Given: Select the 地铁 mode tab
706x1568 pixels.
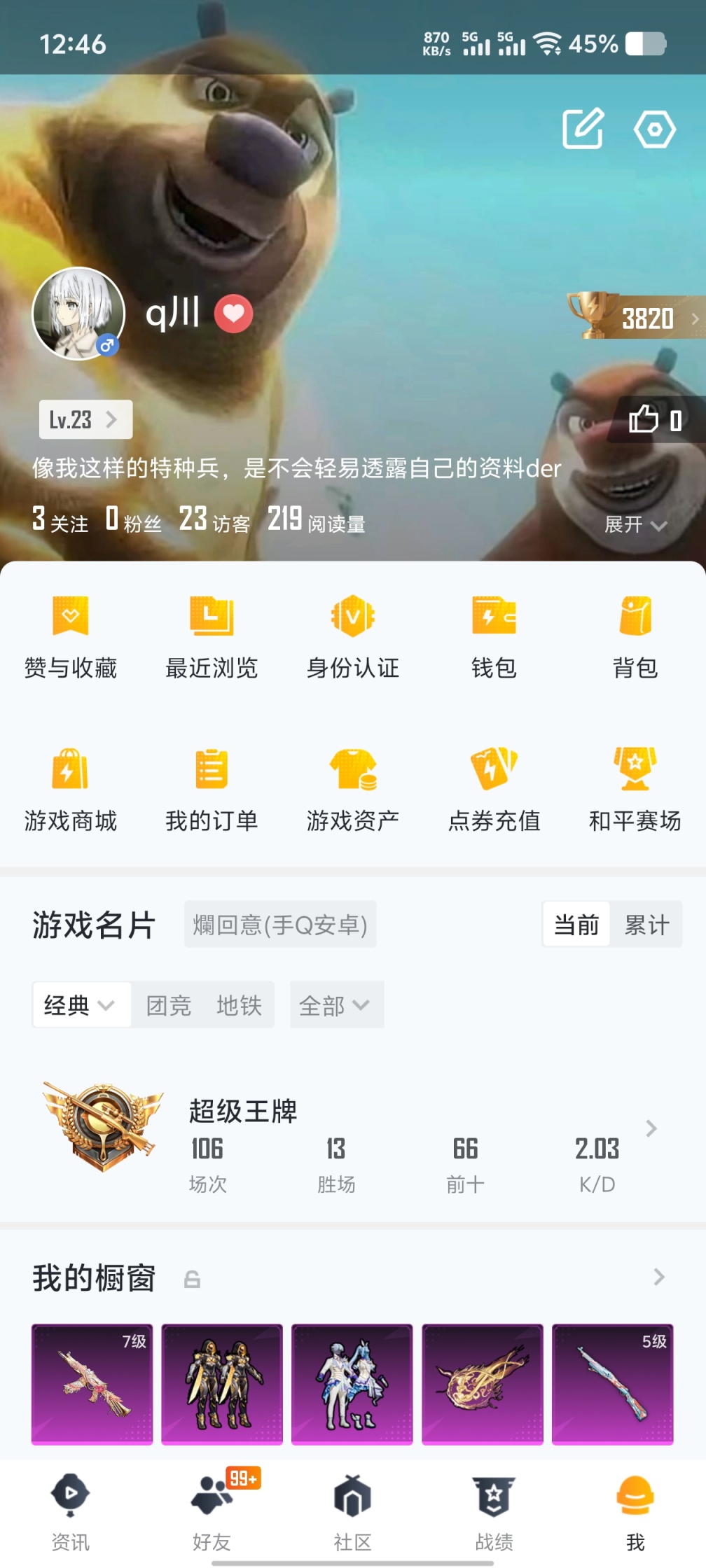Looking at the screenshot, I should click(x=239, y=1005).
